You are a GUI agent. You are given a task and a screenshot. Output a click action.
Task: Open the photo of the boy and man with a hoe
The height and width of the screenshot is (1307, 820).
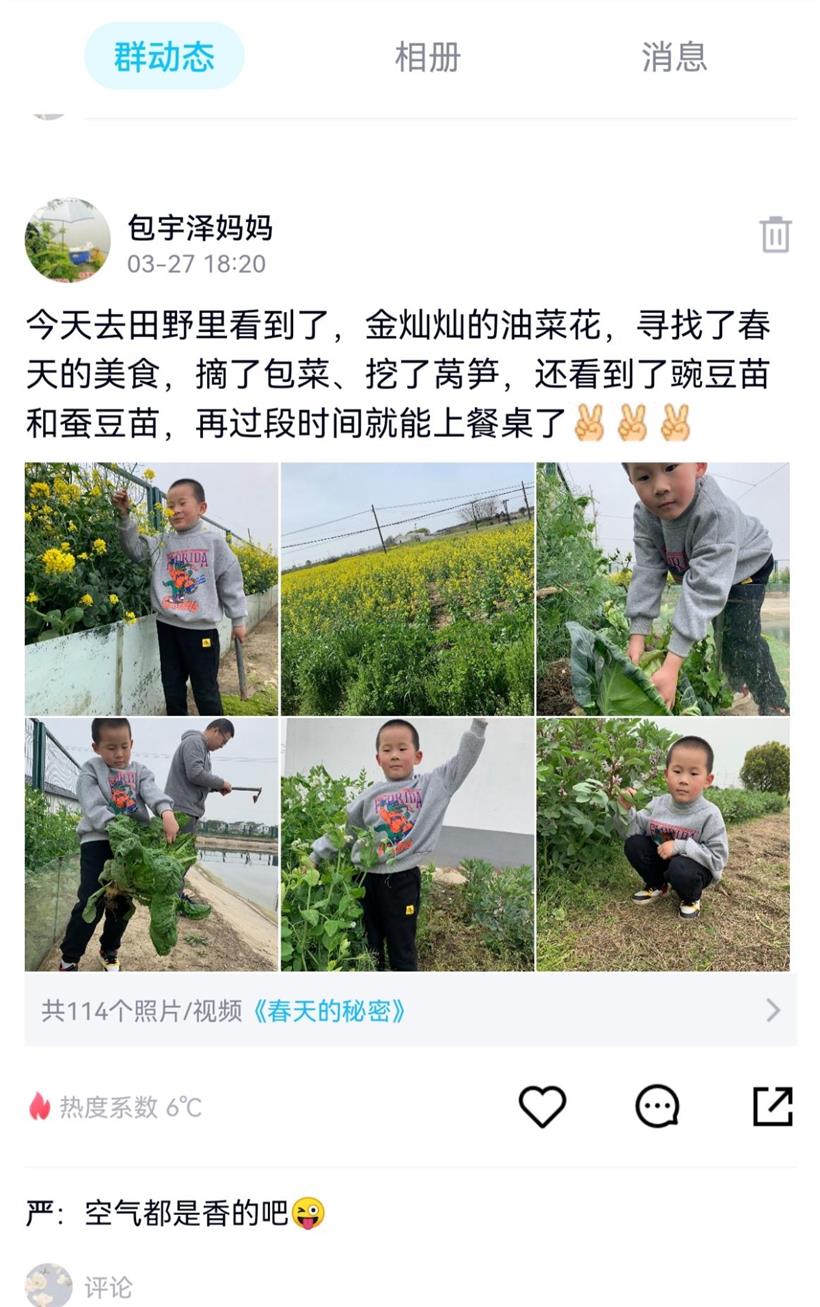click(151, 844)
